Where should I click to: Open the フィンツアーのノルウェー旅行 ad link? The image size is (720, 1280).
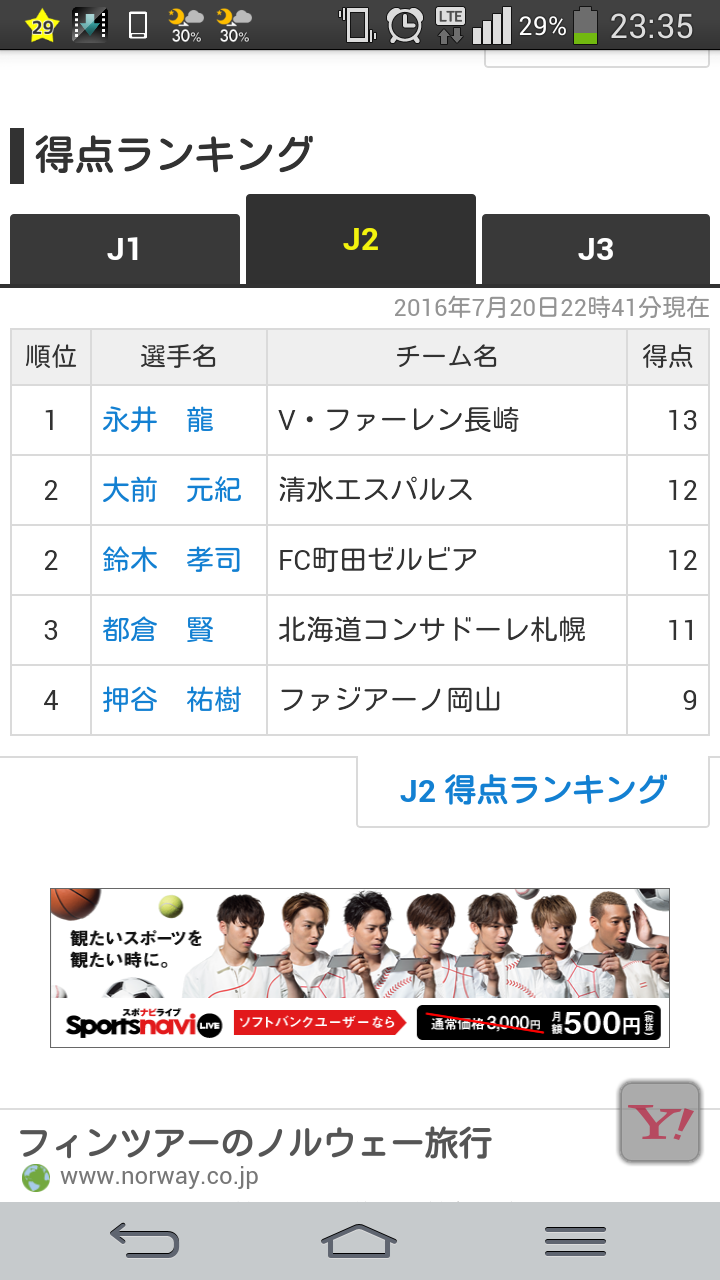pos(255,1141)
